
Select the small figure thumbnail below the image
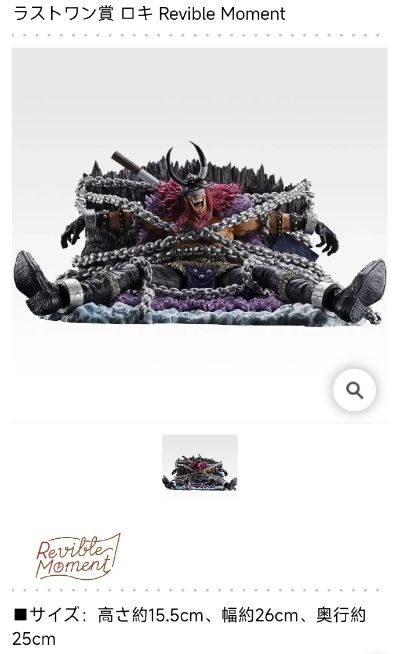click(200, 463)
